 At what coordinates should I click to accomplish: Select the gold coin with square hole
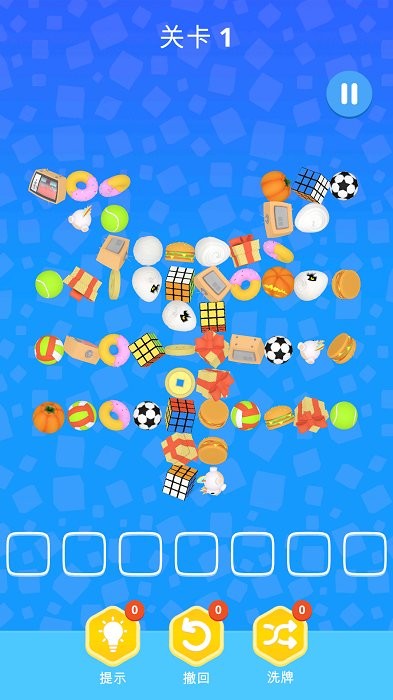click(180, 382)
